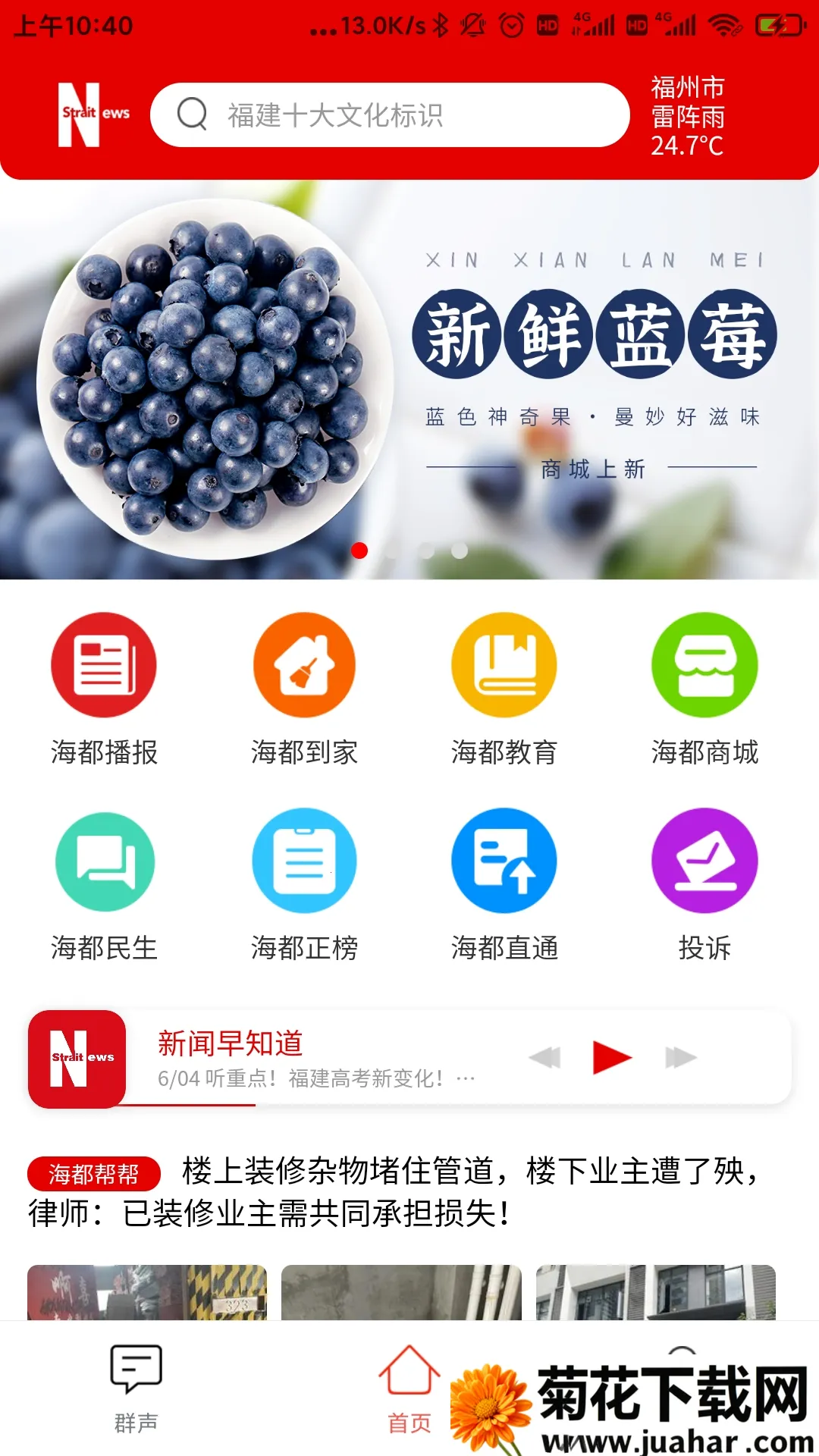The image size is (819, 1456).
Task: Select the 海都正榜 clipboard icon
Action: 303,861
